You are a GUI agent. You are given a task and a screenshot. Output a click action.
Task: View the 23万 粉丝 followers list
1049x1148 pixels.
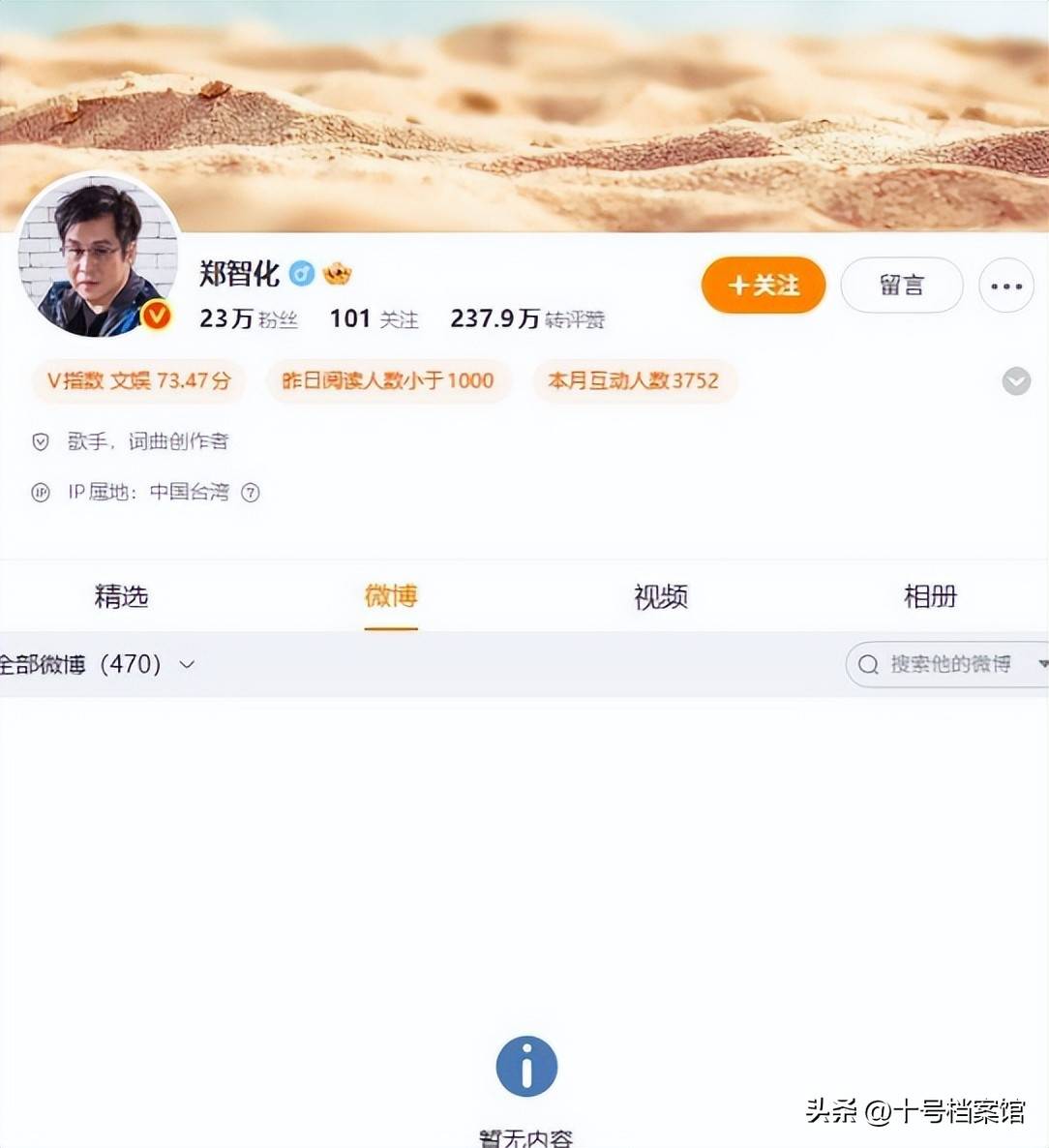pos(249,318)
